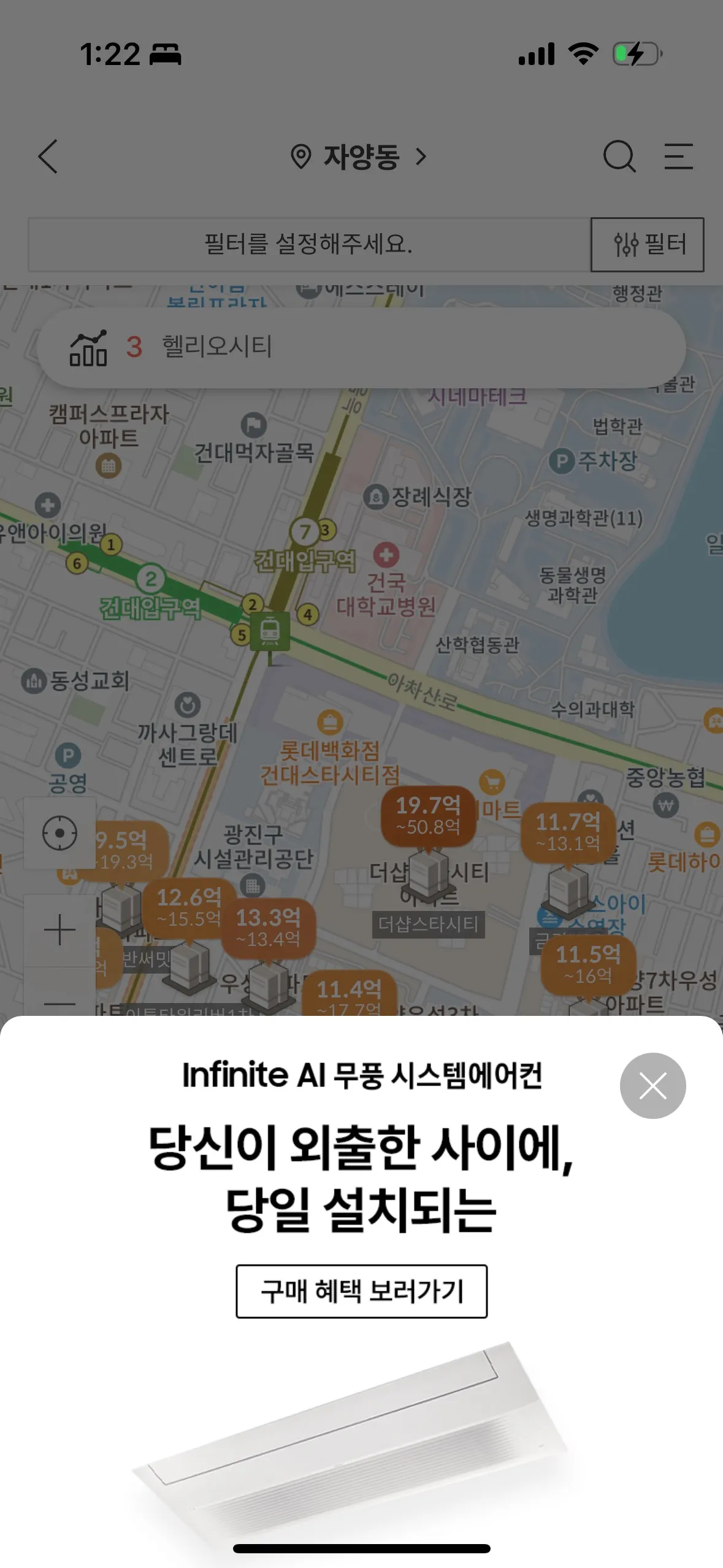Select the 19.7억 price marker

coord(428,815)
